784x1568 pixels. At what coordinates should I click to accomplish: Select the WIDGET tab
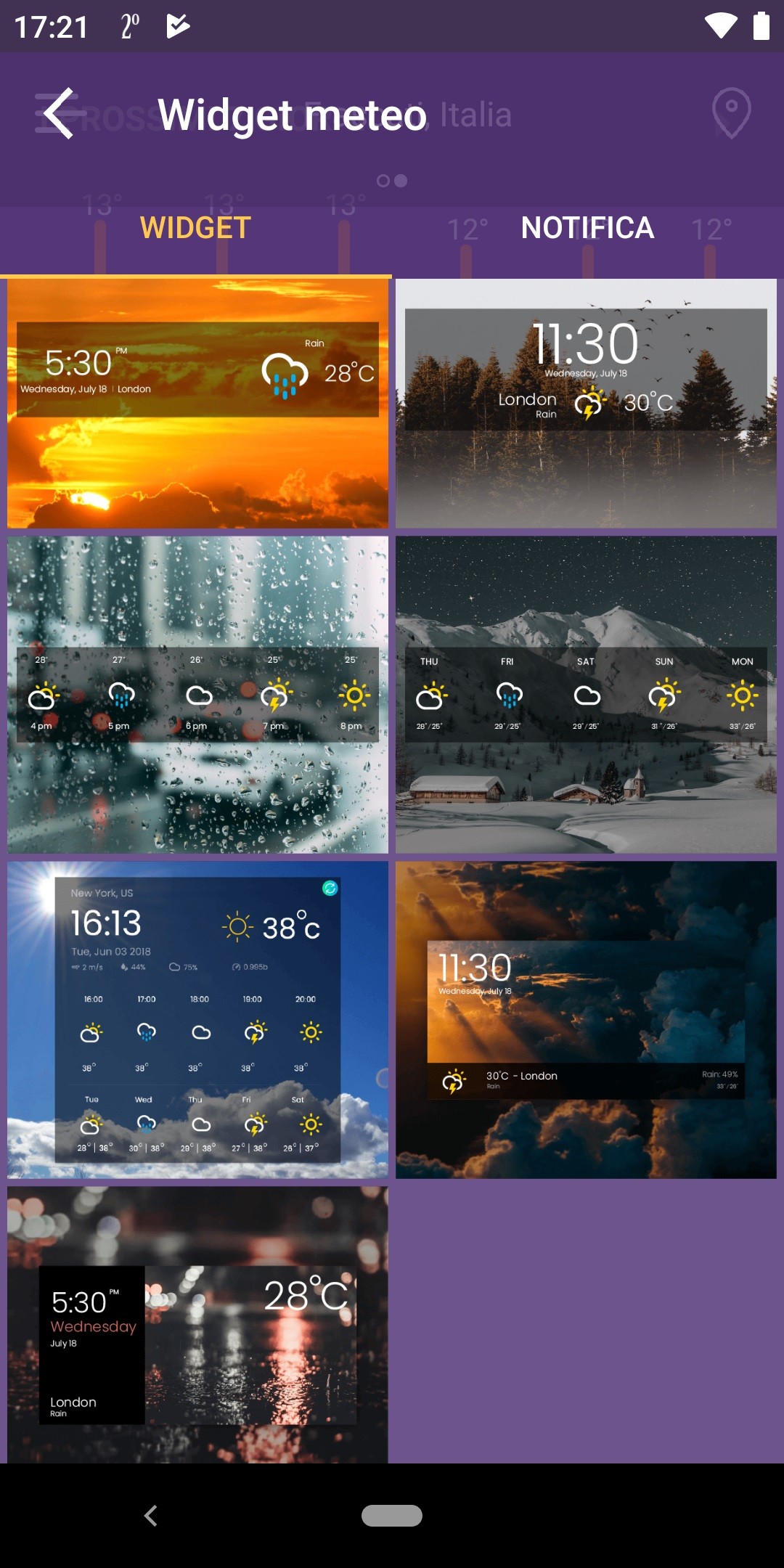[x=195, y=228]
